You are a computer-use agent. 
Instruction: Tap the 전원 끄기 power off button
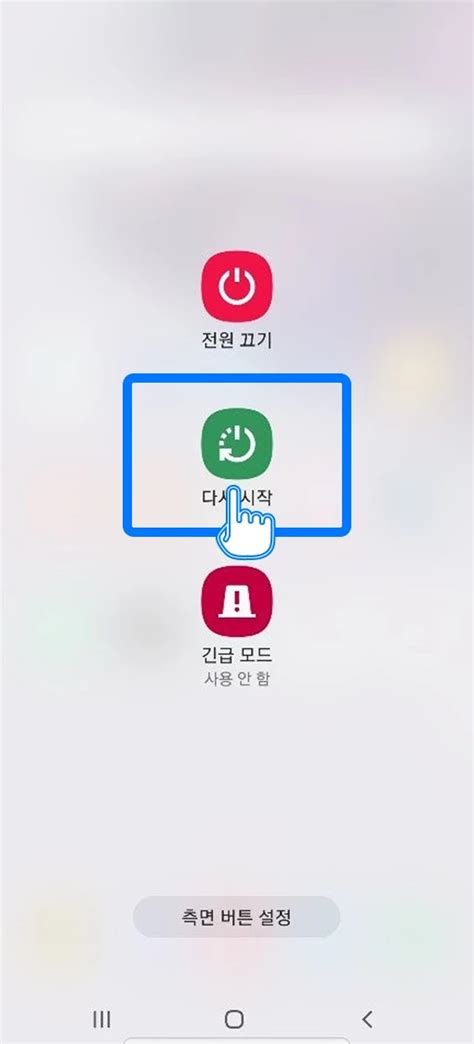(x=237, y=286)
